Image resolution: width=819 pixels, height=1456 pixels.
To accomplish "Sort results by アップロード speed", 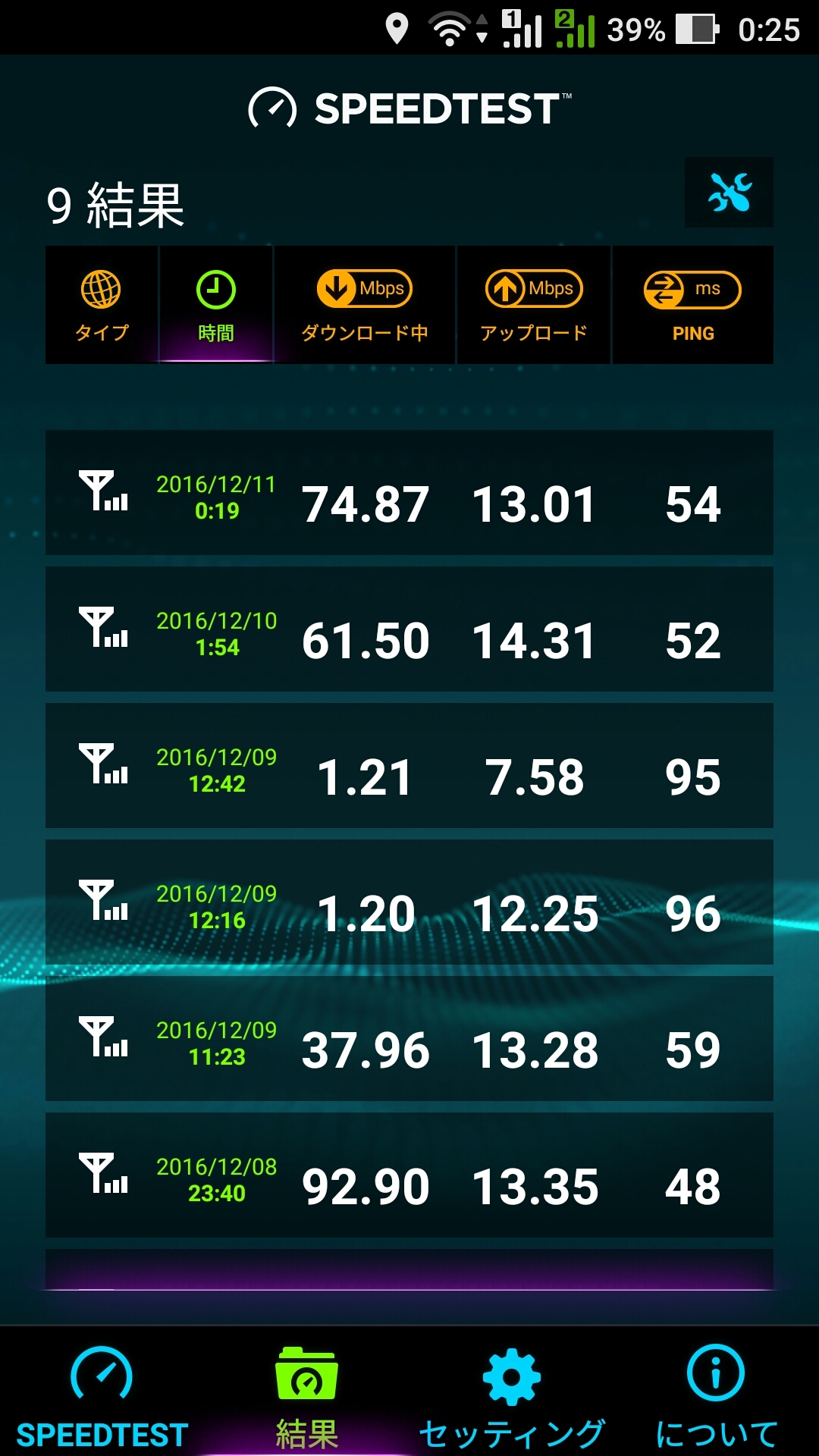I will [x=534, y=305].
